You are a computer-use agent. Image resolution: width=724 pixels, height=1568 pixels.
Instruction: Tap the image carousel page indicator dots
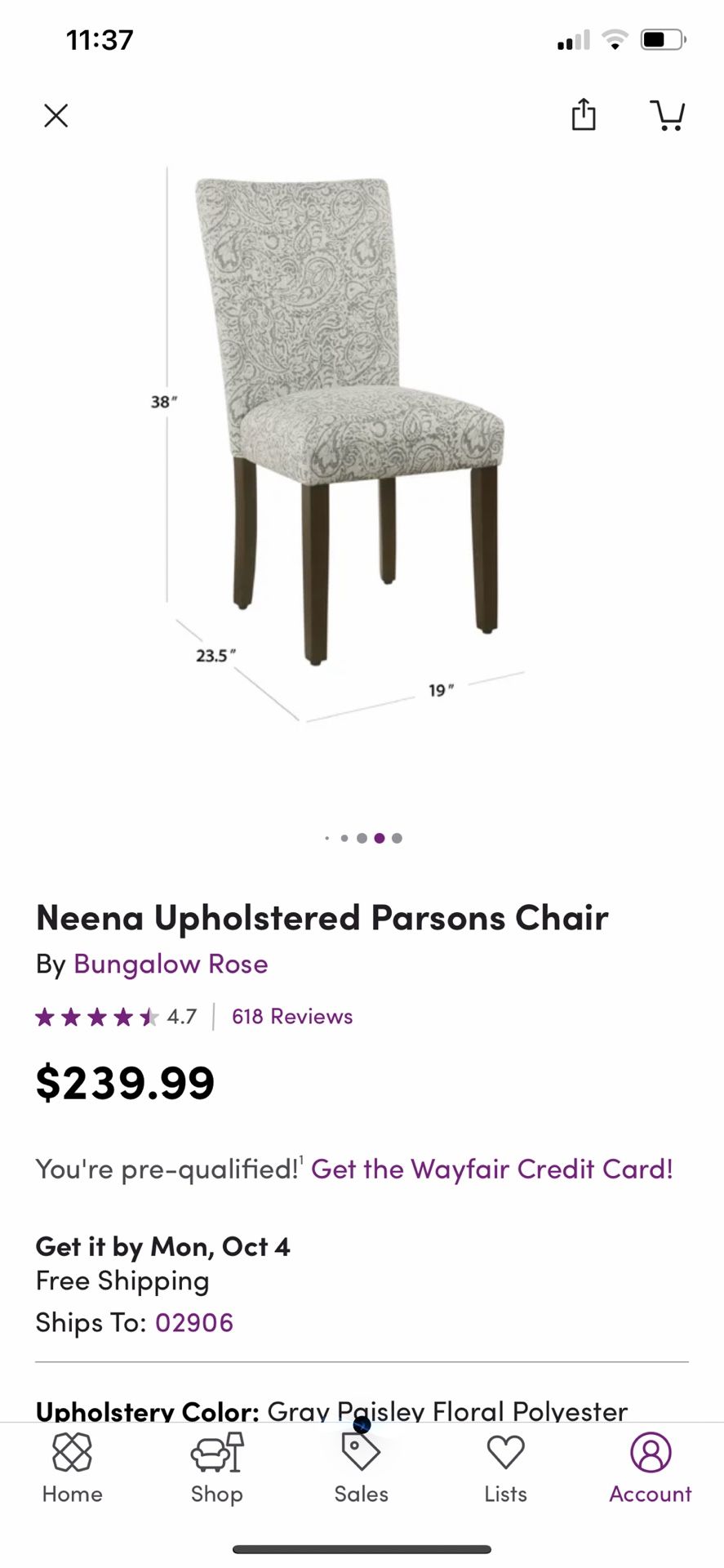[362, 838]
